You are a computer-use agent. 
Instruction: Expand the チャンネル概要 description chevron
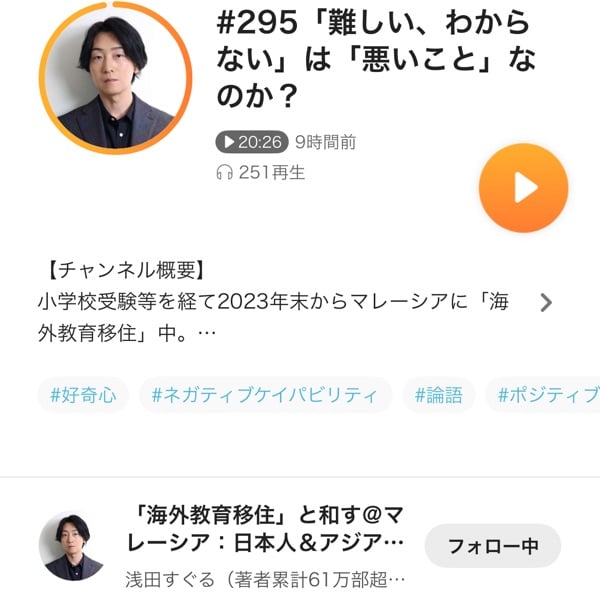click(546, 303)
